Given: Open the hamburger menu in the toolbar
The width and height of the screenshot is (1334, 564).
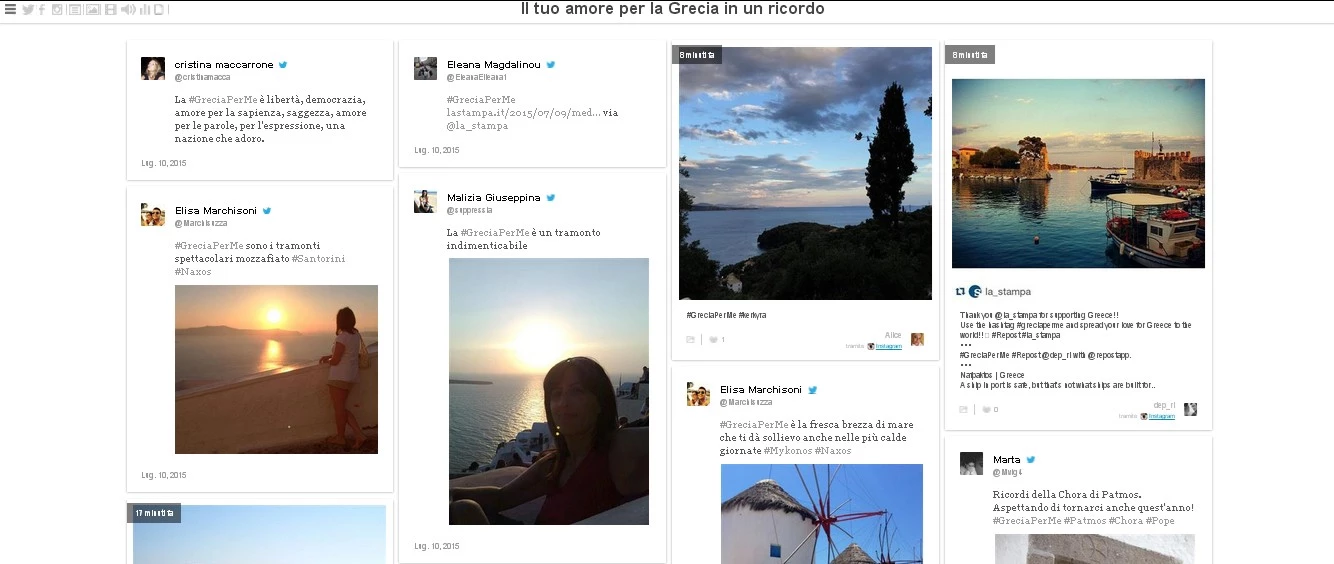Looking at the screenshot, I should (x=11, y=10).
